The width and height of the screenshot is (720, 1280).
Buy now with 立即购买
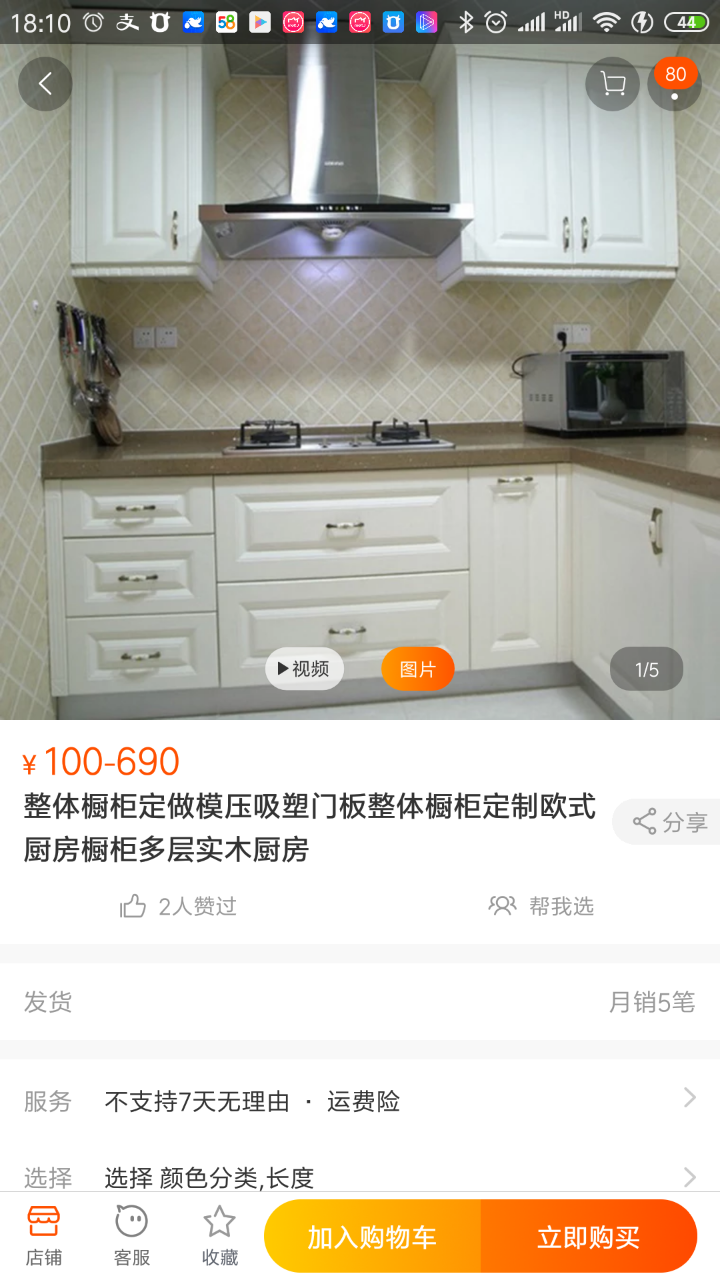coord(589,1237)
